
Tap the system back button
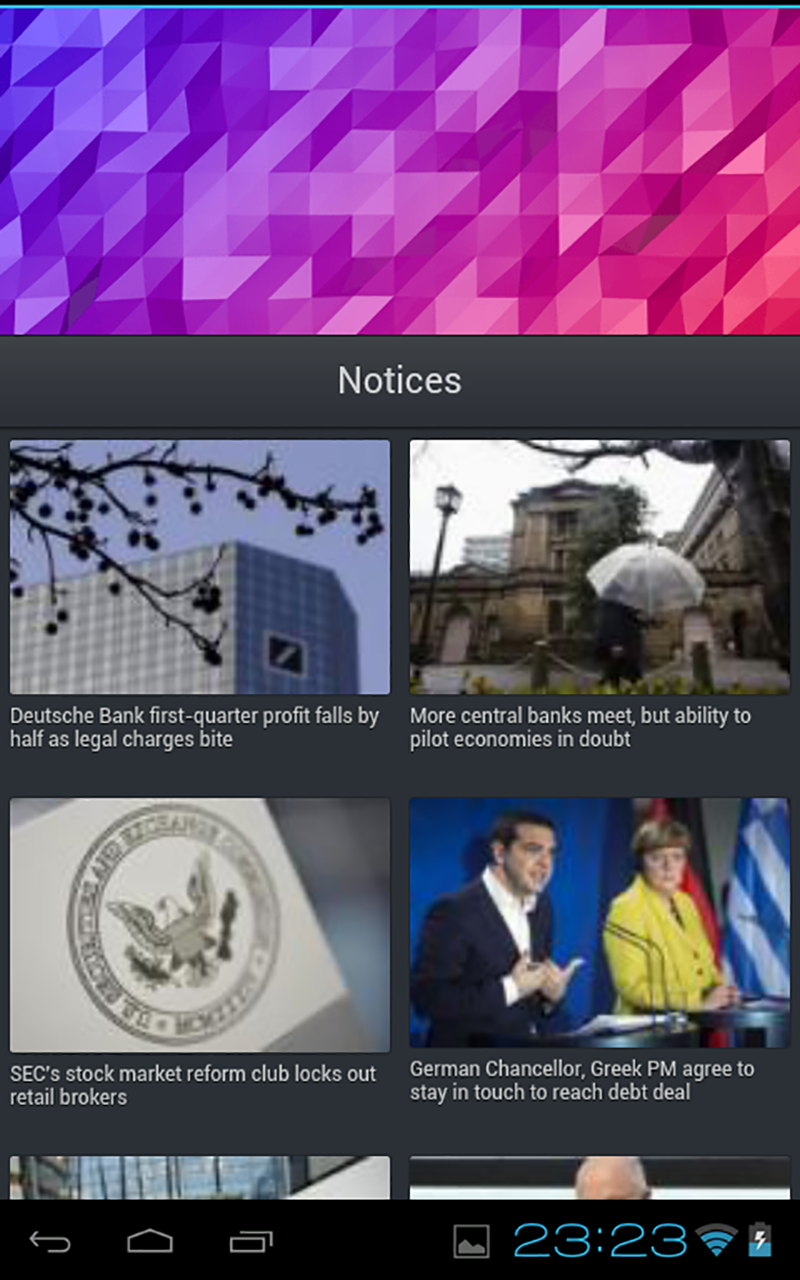point(50,1241)
